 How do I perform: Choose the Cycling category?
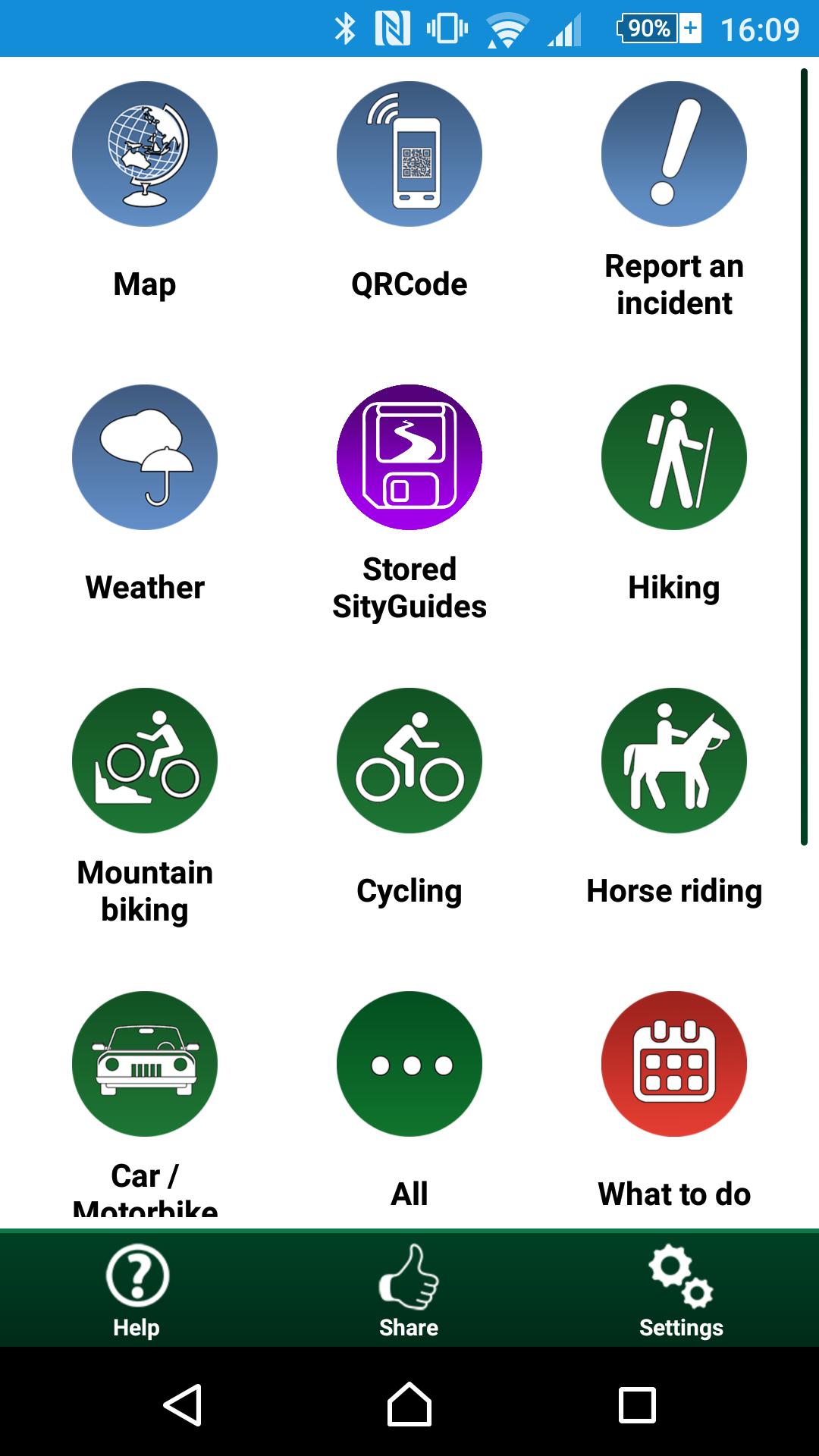409,761
